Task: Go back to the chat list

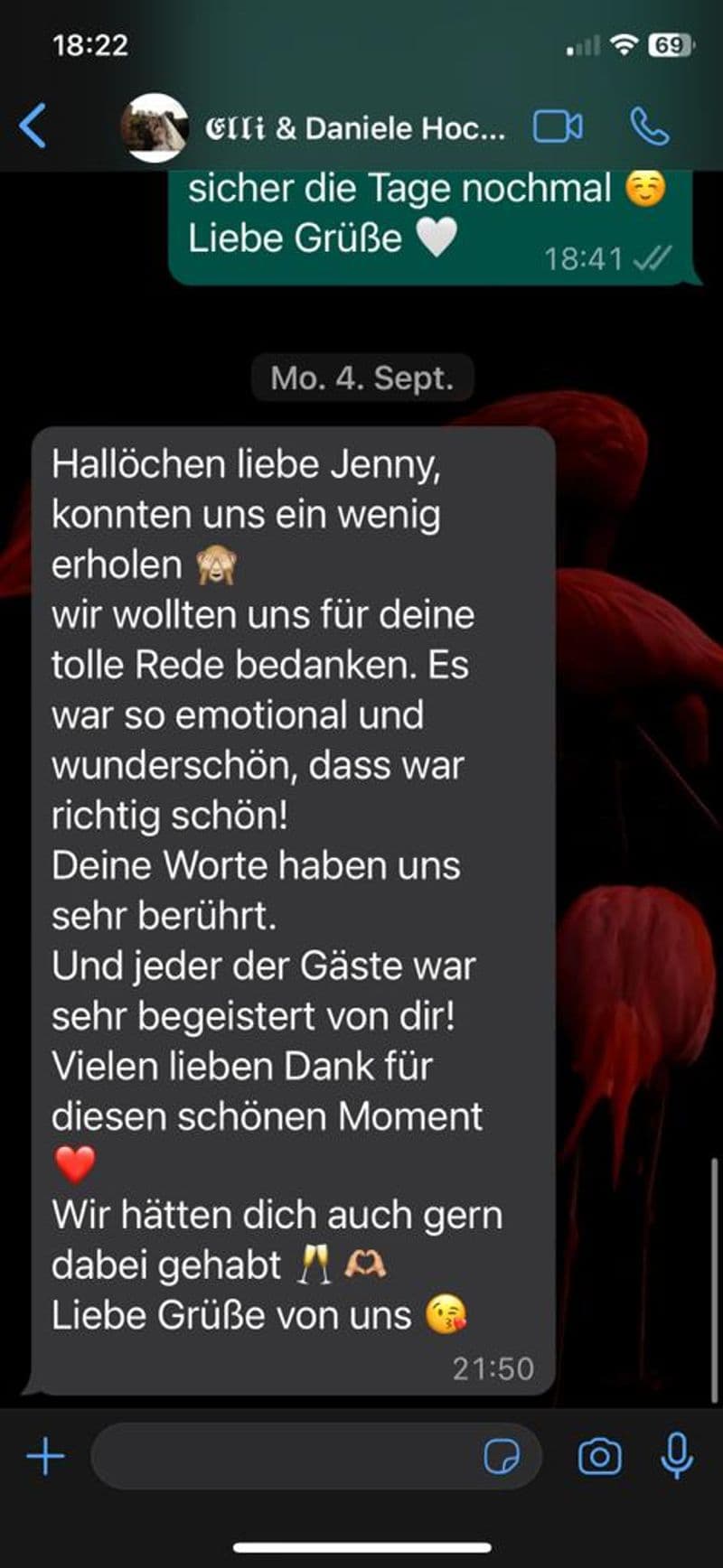Action: 33,126
